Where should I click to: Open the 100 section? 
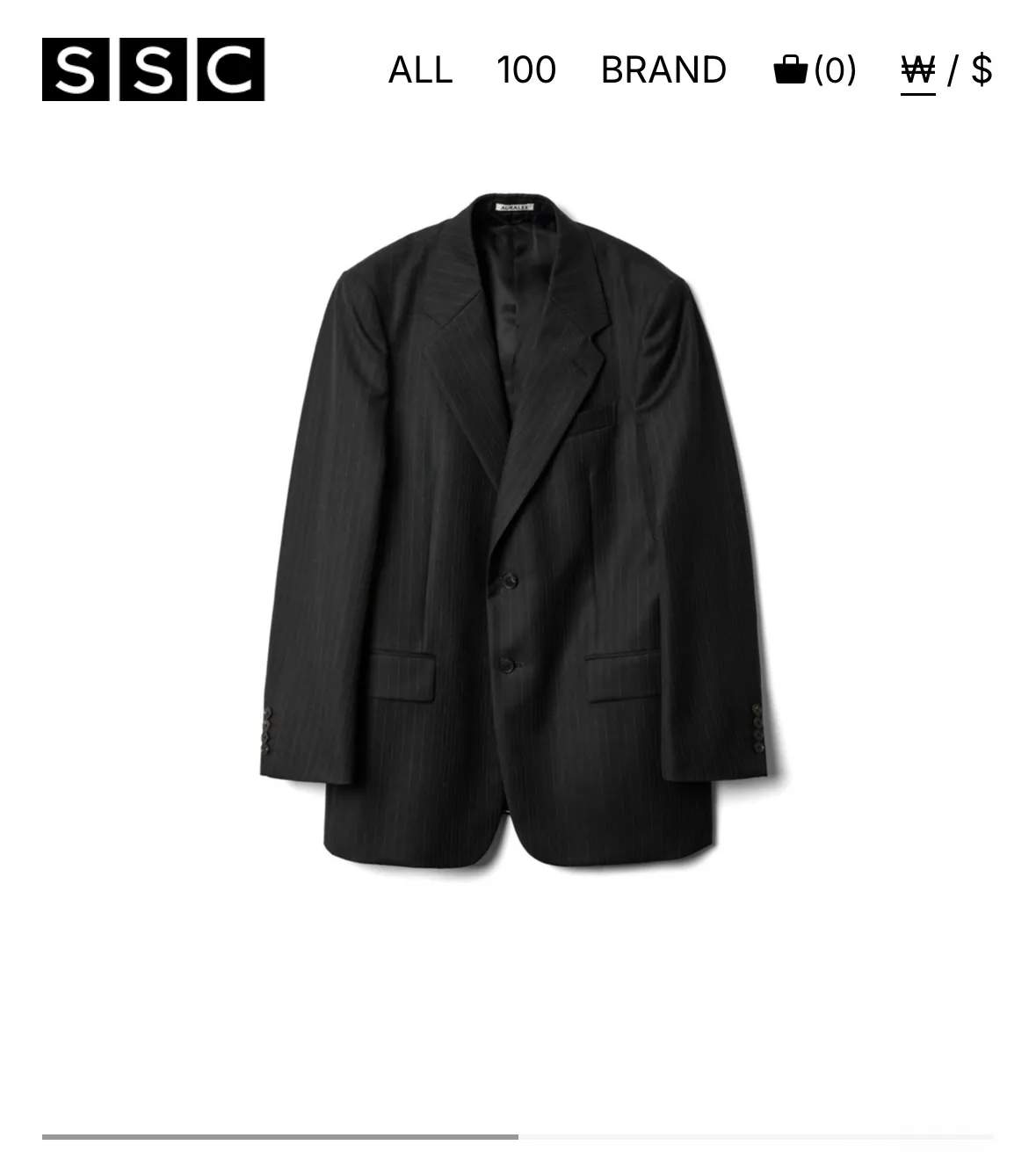(x=525, y=70)
